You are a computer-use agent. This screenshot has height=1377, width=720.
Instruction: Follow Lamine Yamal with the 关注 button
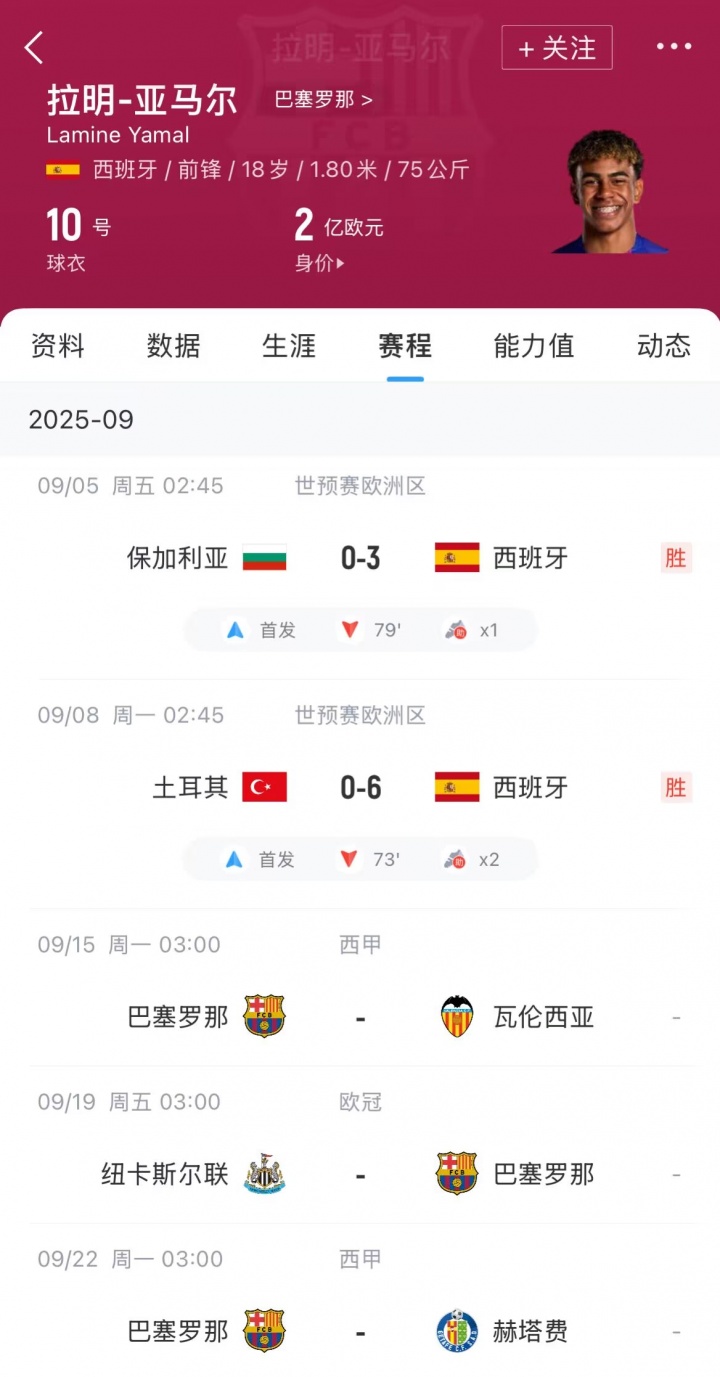click(x=557, y=48)
